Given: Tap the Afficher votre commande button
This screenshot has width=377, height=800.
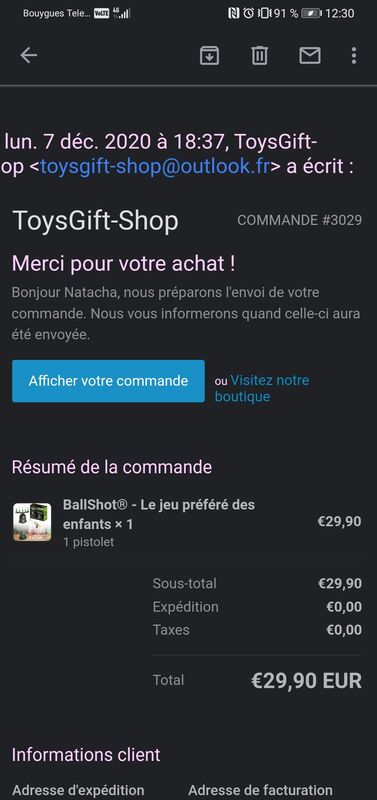Looking at the screenshot, I should click(x=108, y=381).
